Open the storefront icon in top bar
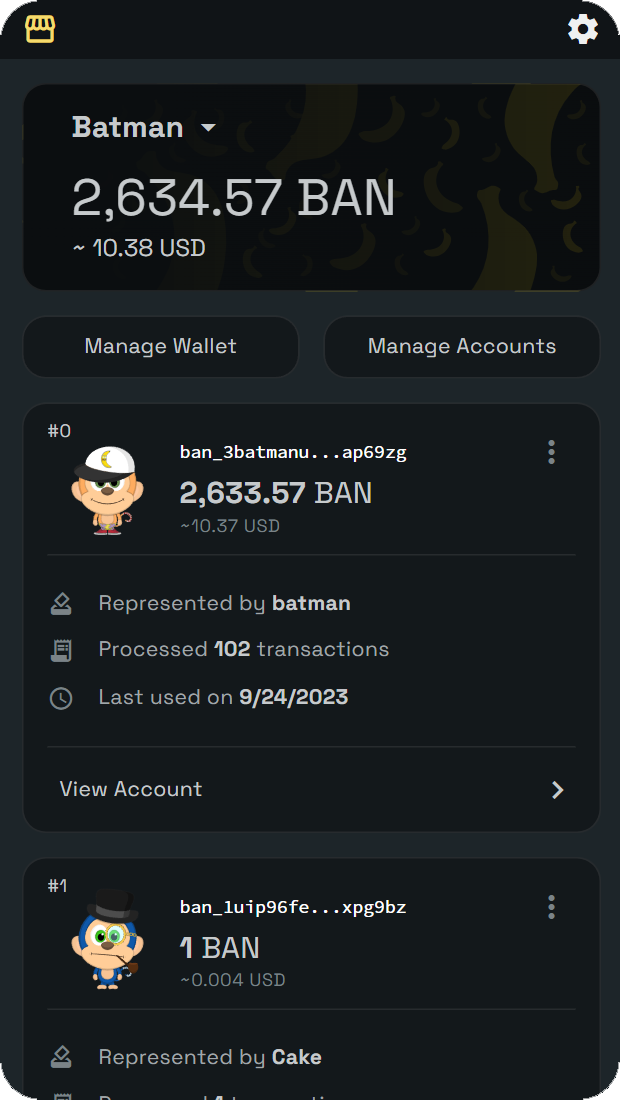 [x=40, y=29]
